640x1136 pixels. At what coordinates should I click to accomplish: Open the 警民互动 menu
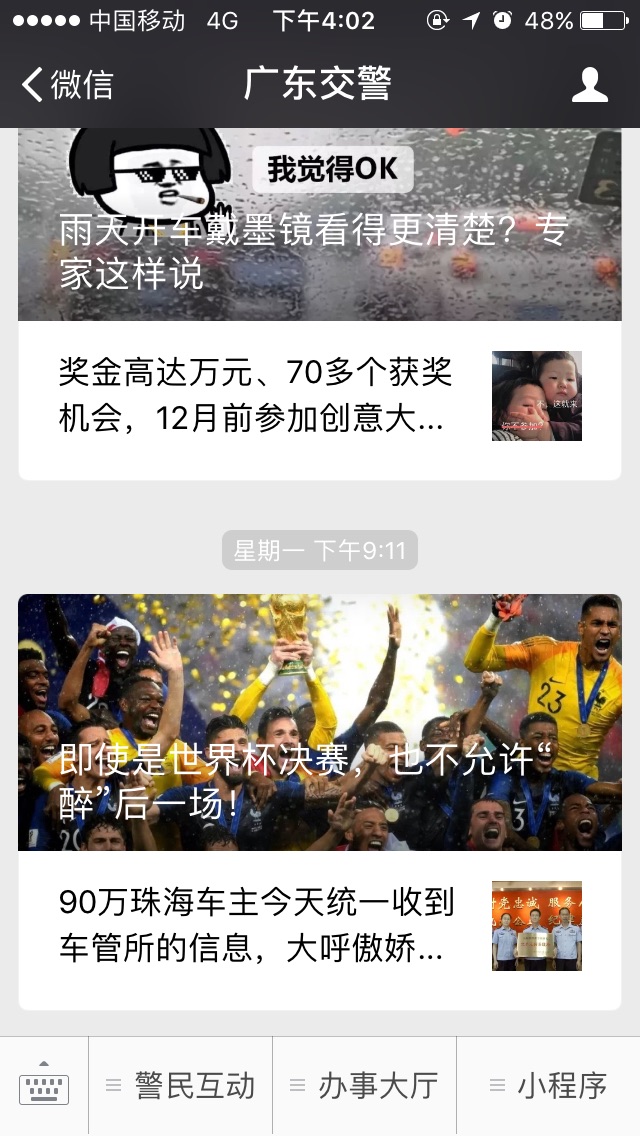point(181,1086)
